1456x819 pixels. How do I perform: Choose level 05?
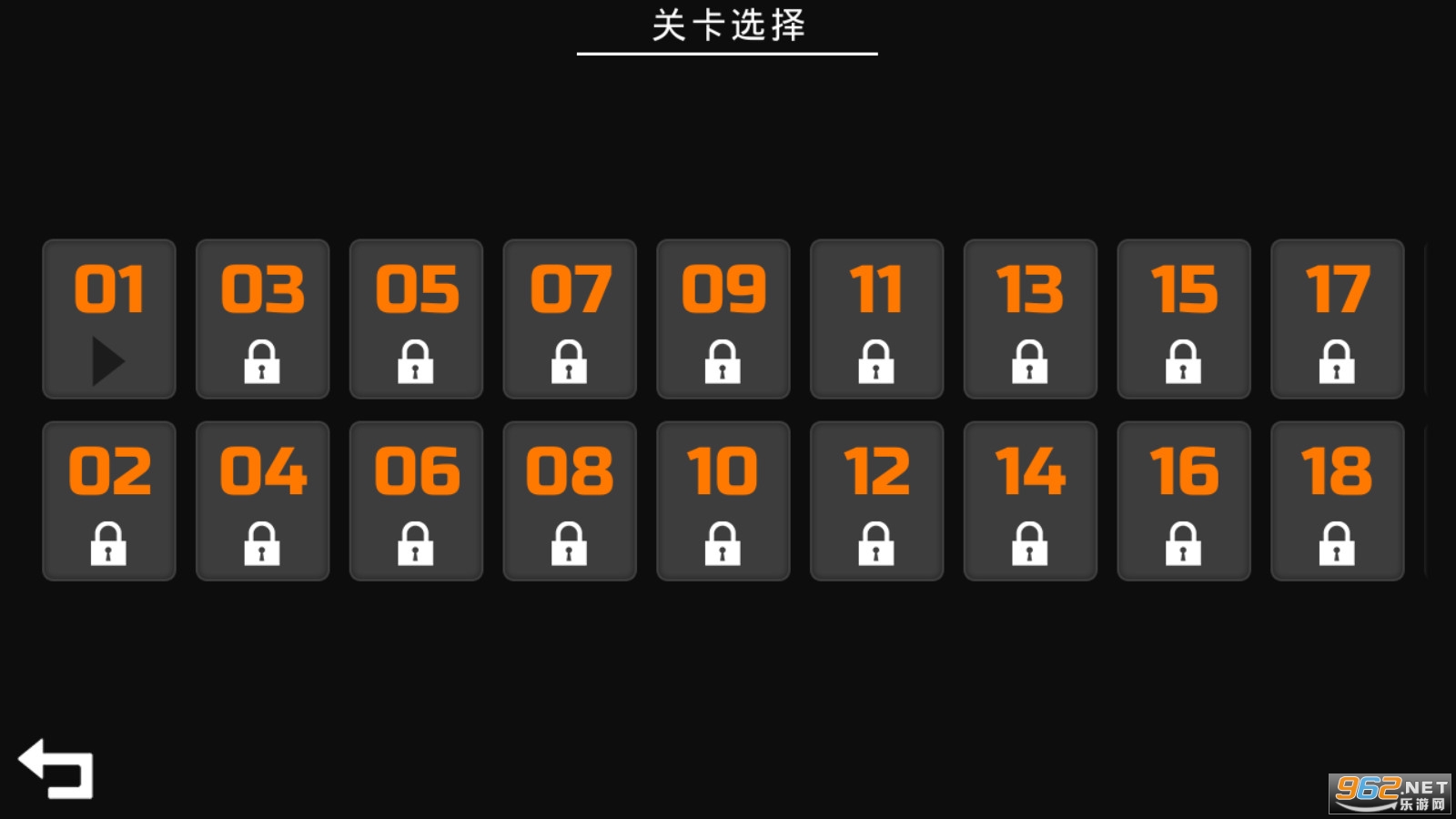[416, 318]
